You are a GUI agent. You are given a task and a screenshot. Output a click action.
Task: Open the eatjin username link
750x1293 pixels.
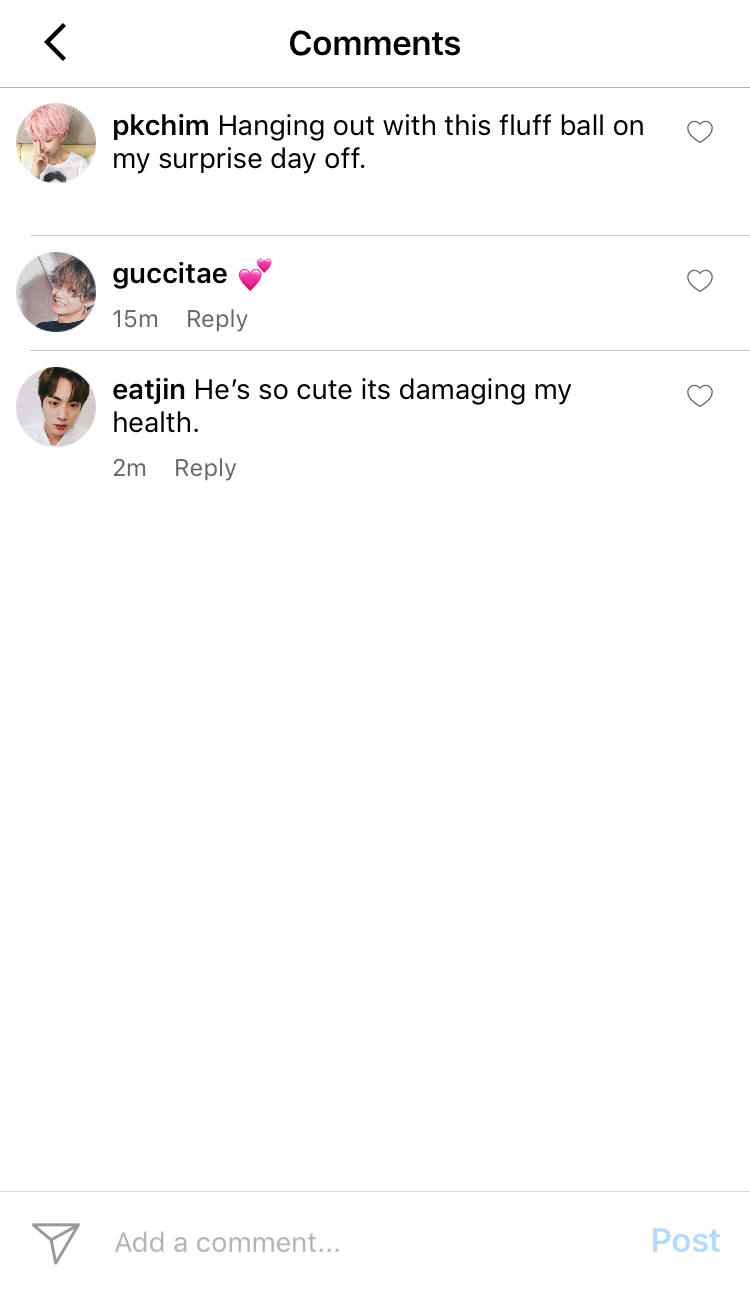pyautogui.click(x=148, y=390)
